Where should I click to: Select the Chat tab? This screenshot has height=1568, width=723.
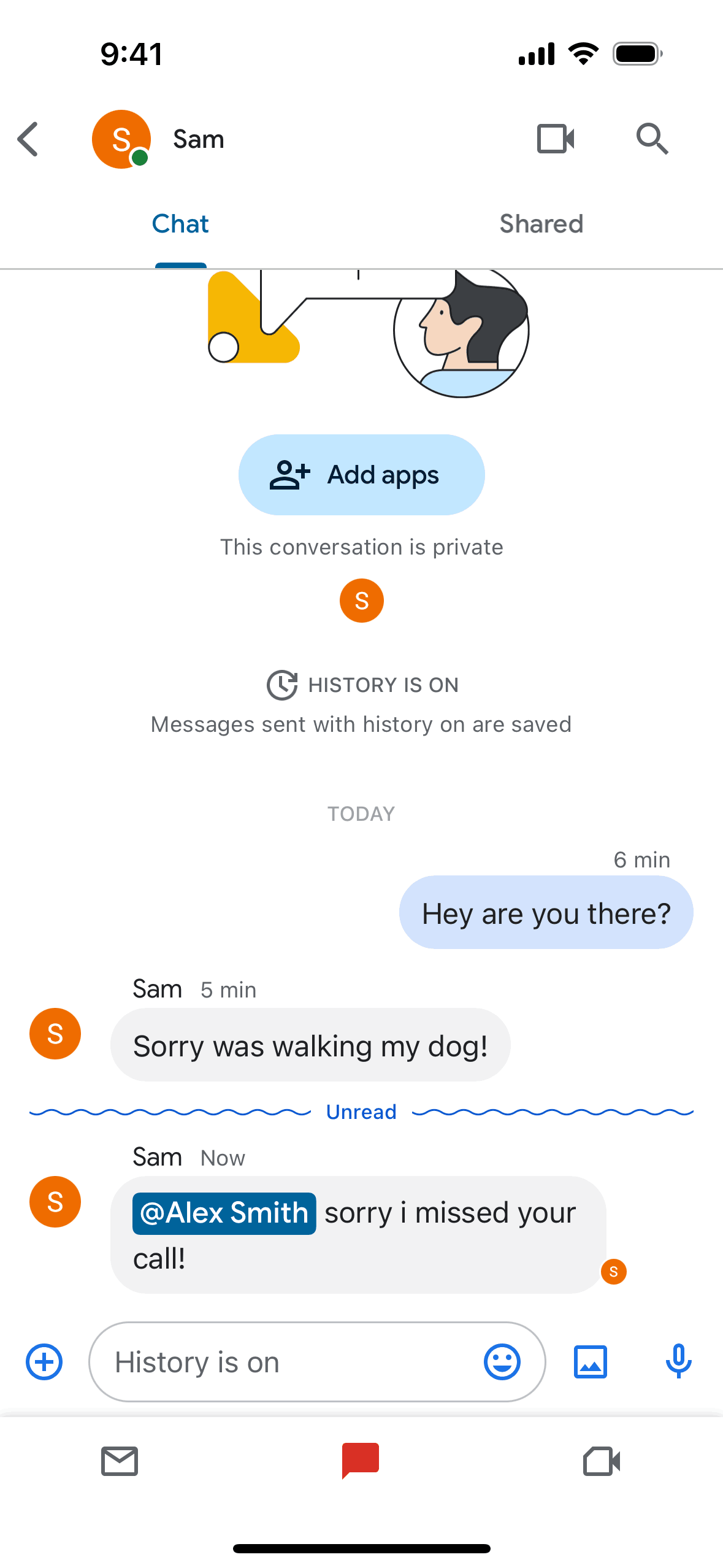click(180, 224)
